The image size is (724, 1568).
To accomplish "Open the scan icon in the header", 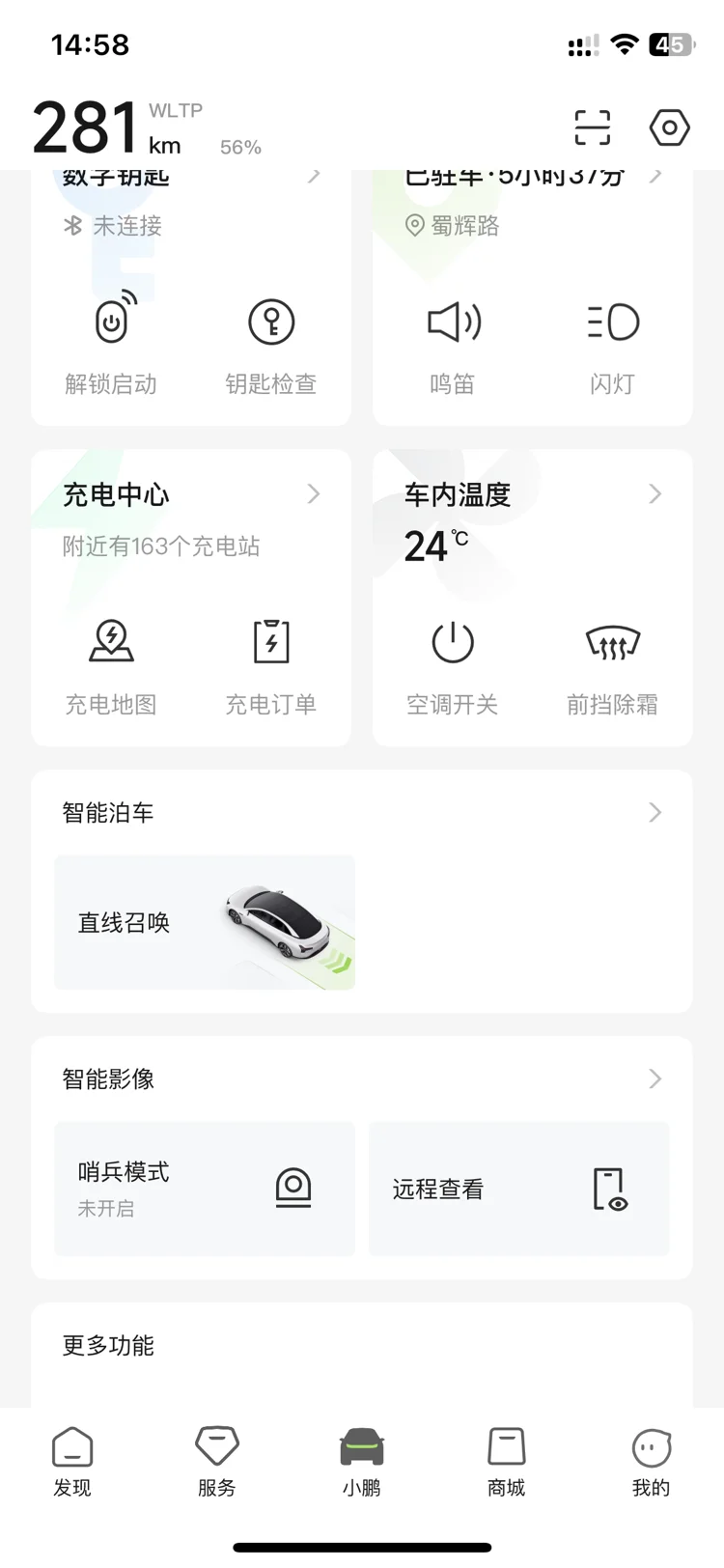I will (592, 127).
